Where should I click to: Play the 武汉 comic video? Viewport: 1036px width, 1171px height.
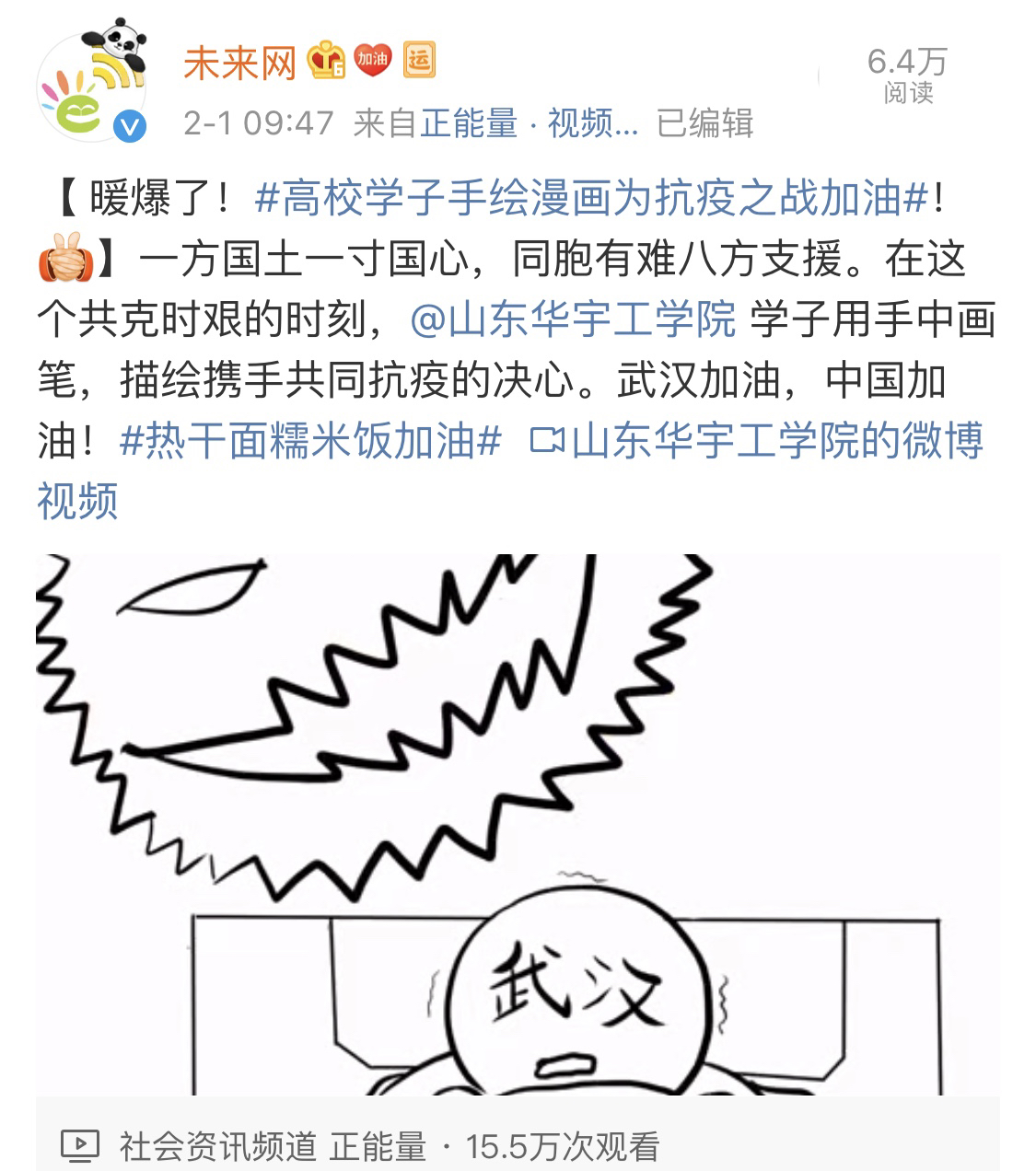tap(518, 824)
